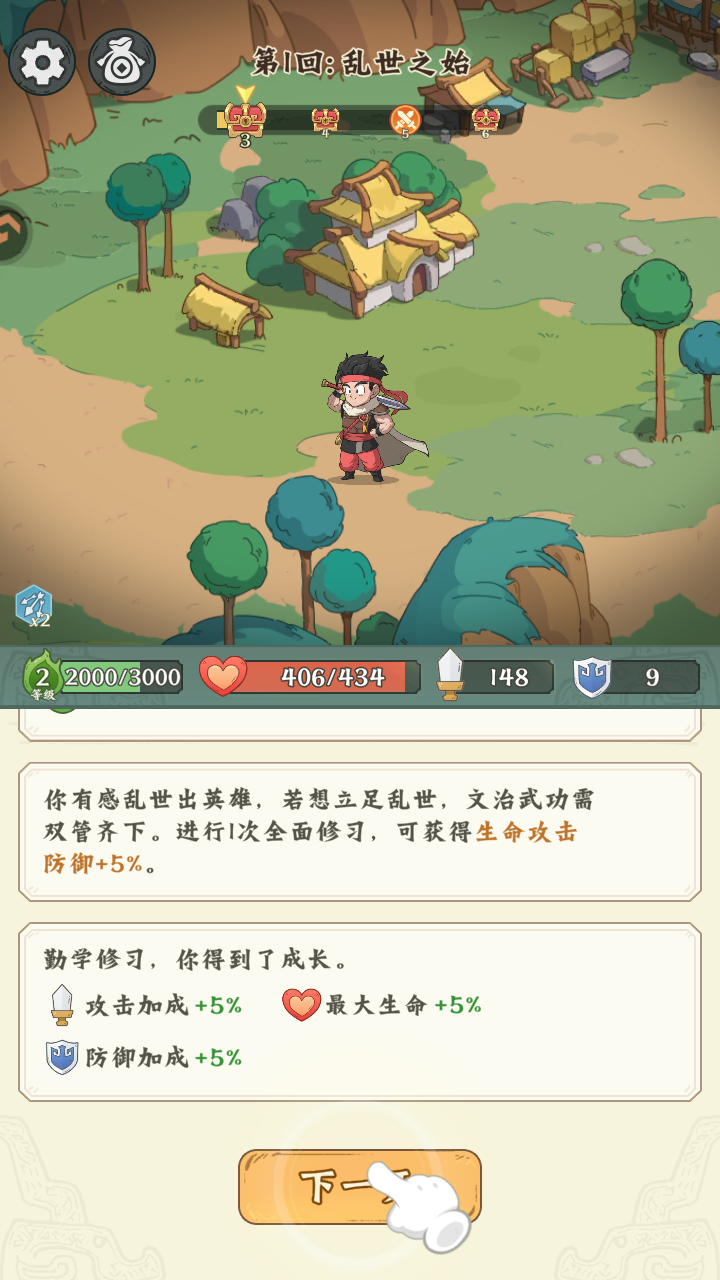Image resolution: width=720 pixels, height=1280 pixels.
Task: Select the stage 6 chest icon
Action: (x=485, y=120)
